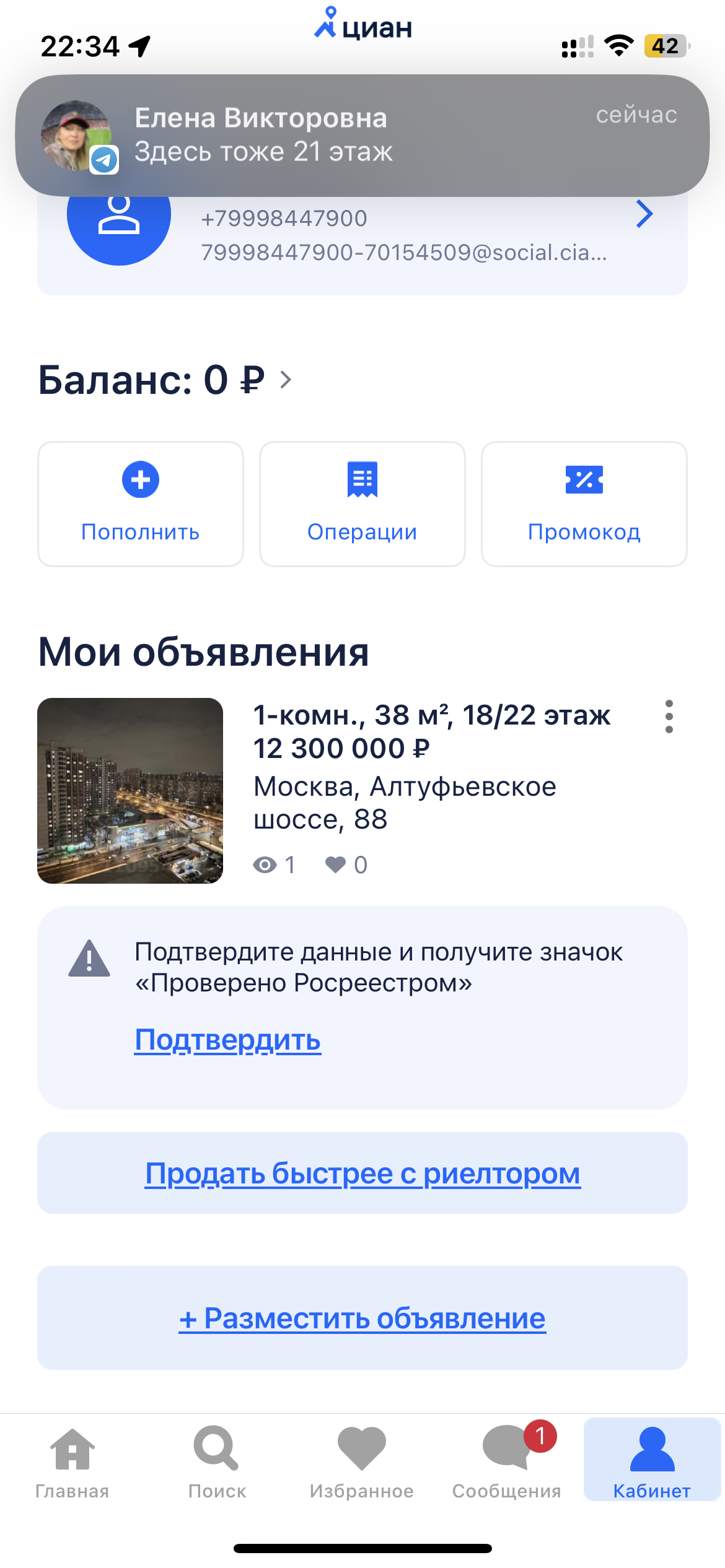The width and height of the screenshot is (725, 1568).
Task: Tap Разместить объявление to post a listing
Action: pos(362,1318)
